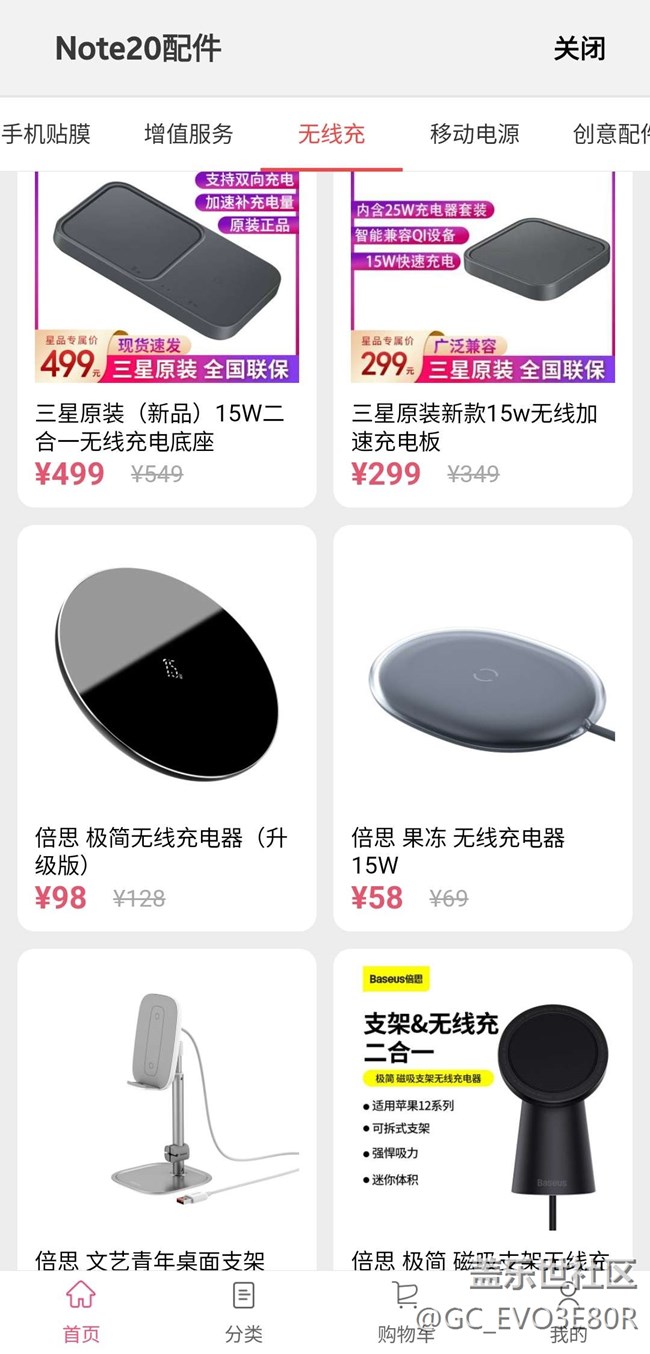The height and width of the screenshot is (1354, 650).
Task: Switch to the 手机贴膜 tab
Action: point(46,134)
